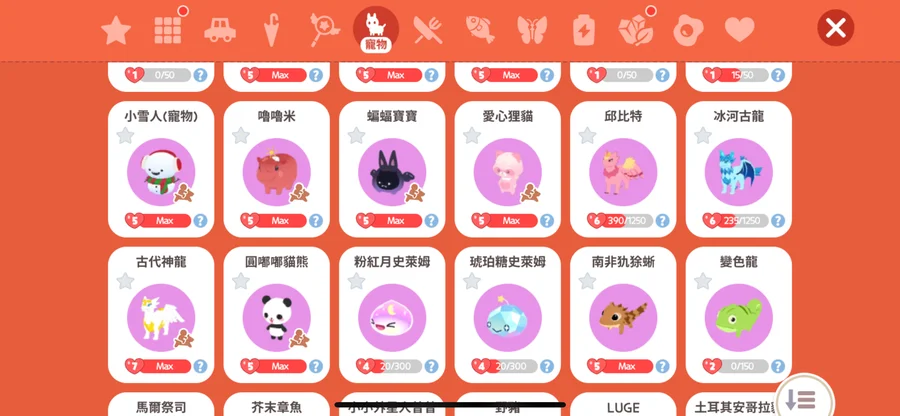
Task: Switch to the butterfly insects tab
Action: coord(532,30)
